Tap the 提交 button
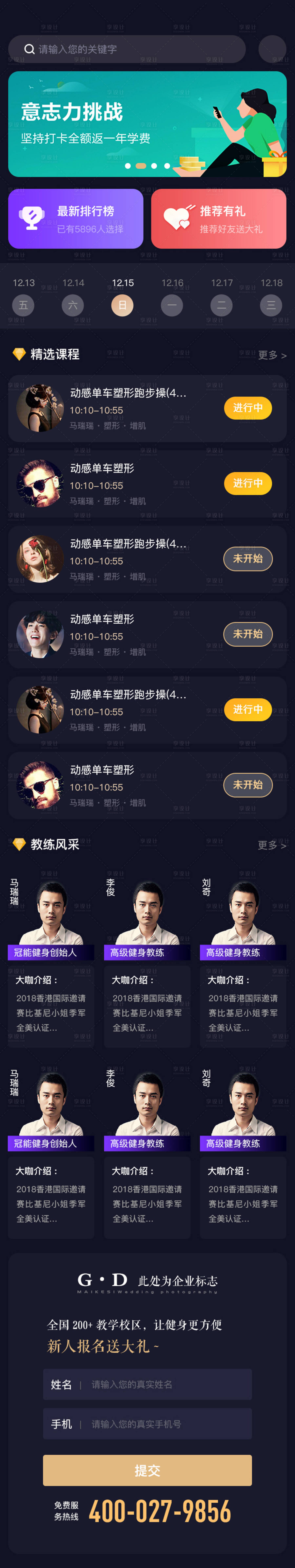This screenshot has height=1568, width=295. click(x=147, y=1470)
